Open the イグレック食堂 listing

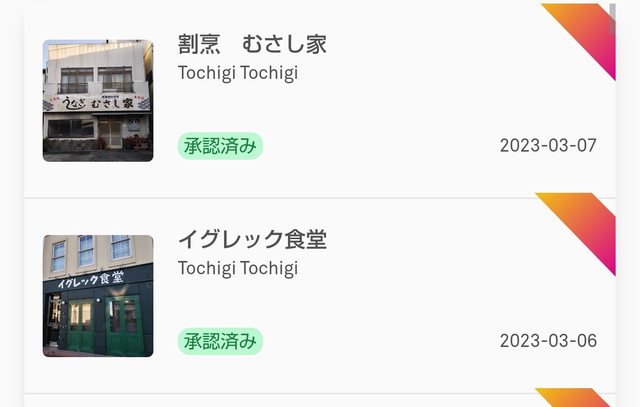252,240
